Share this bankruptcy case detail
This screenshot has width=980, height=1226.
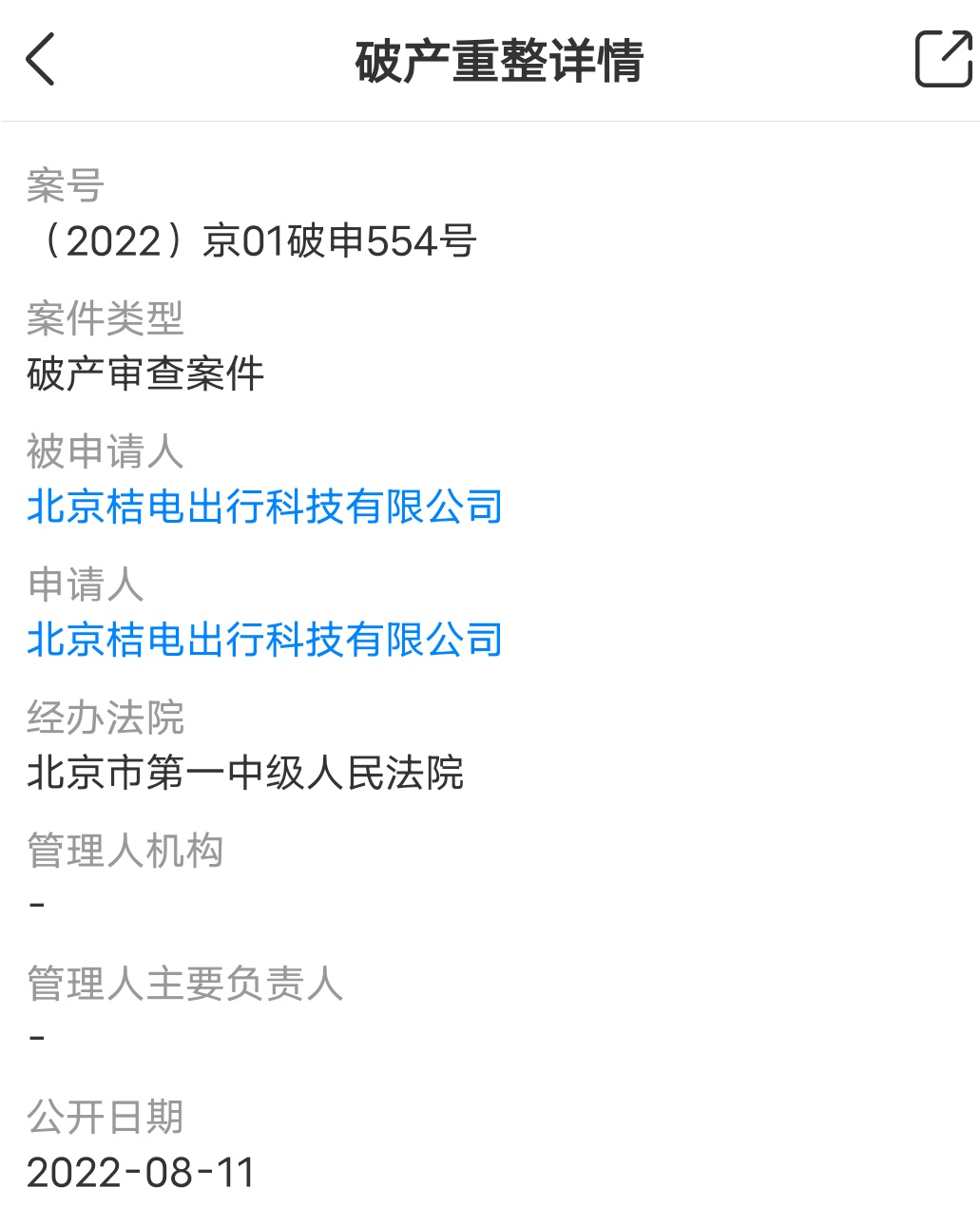point(942,59)
